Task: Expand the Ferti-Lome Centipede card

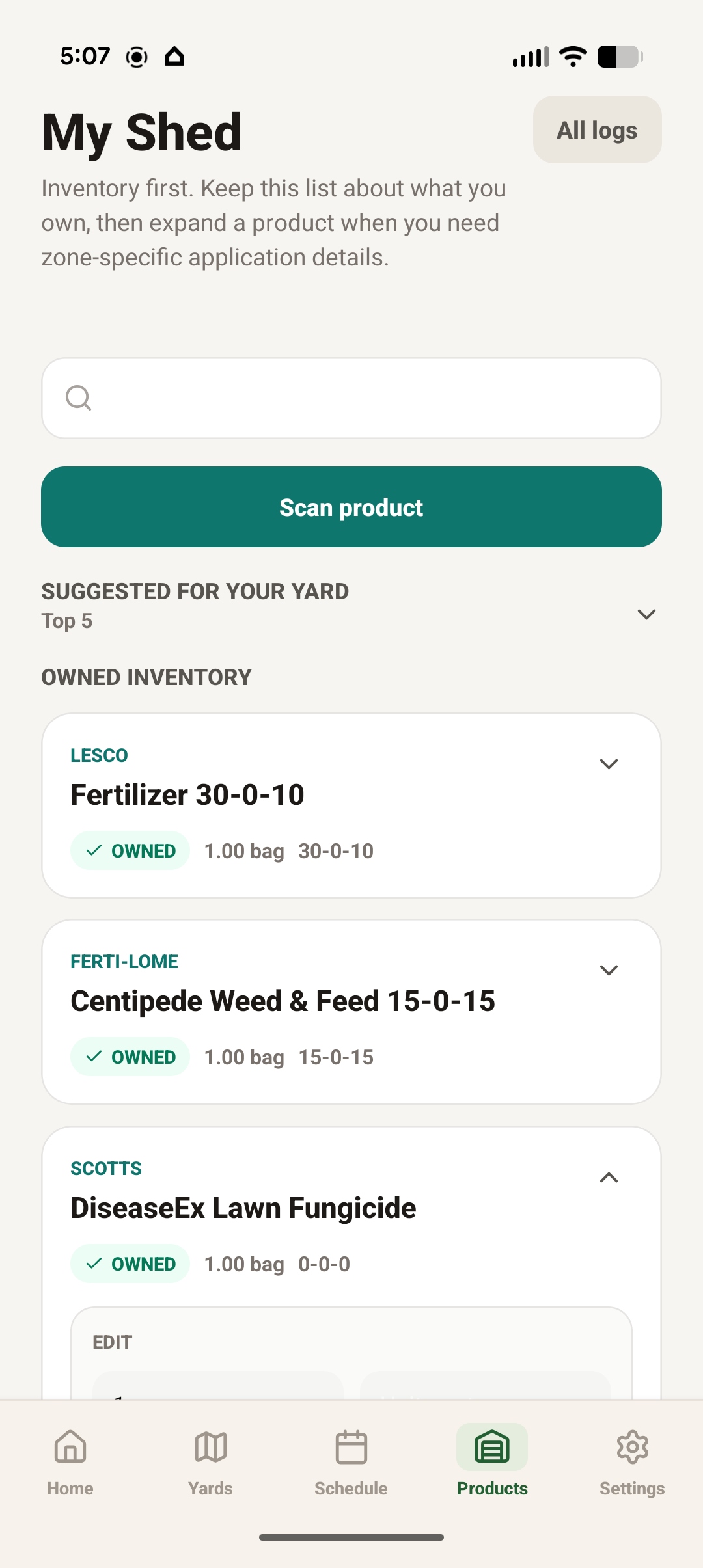Action: click(609, 969)
